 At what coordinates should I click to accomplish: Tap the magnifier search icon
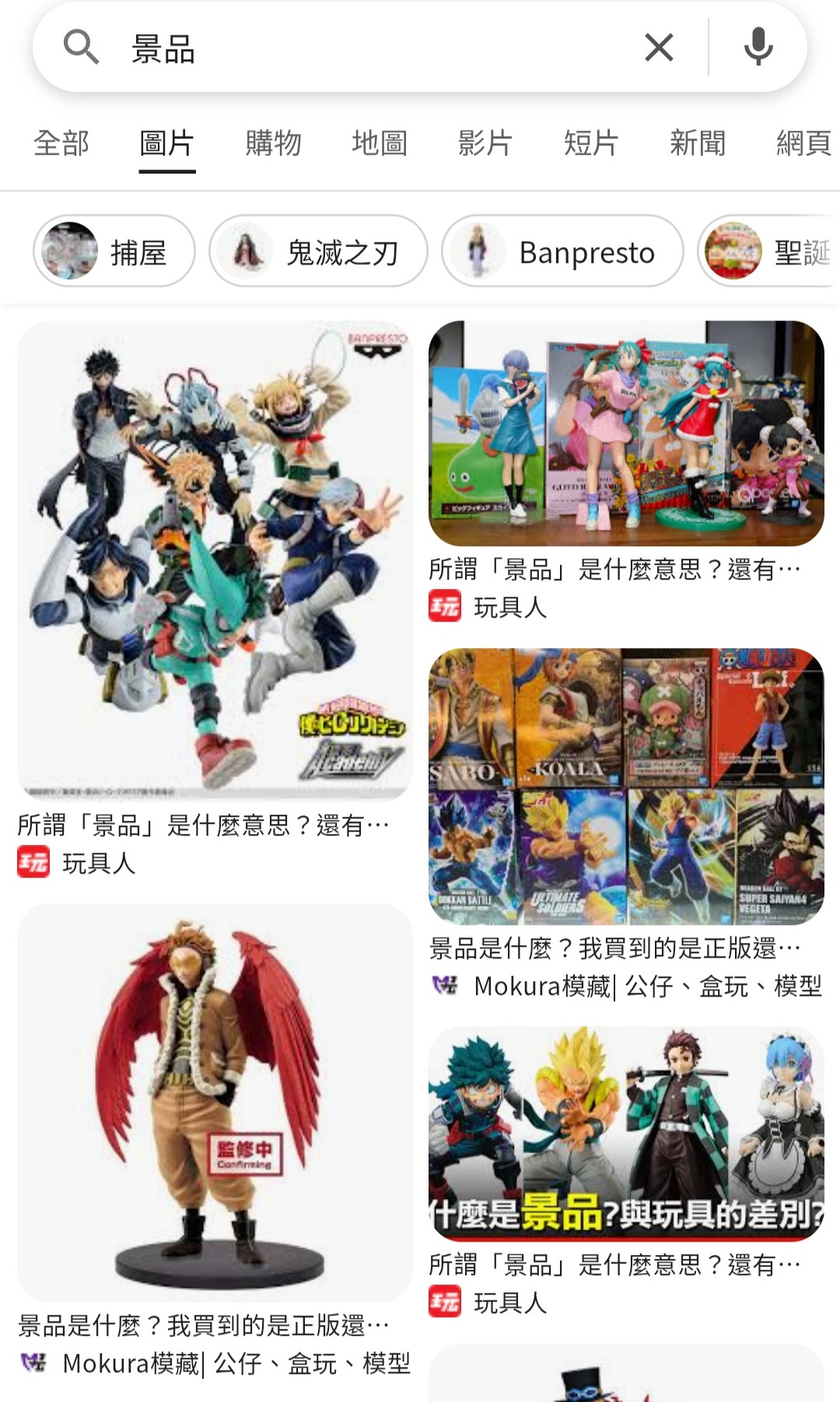point(81,48)
